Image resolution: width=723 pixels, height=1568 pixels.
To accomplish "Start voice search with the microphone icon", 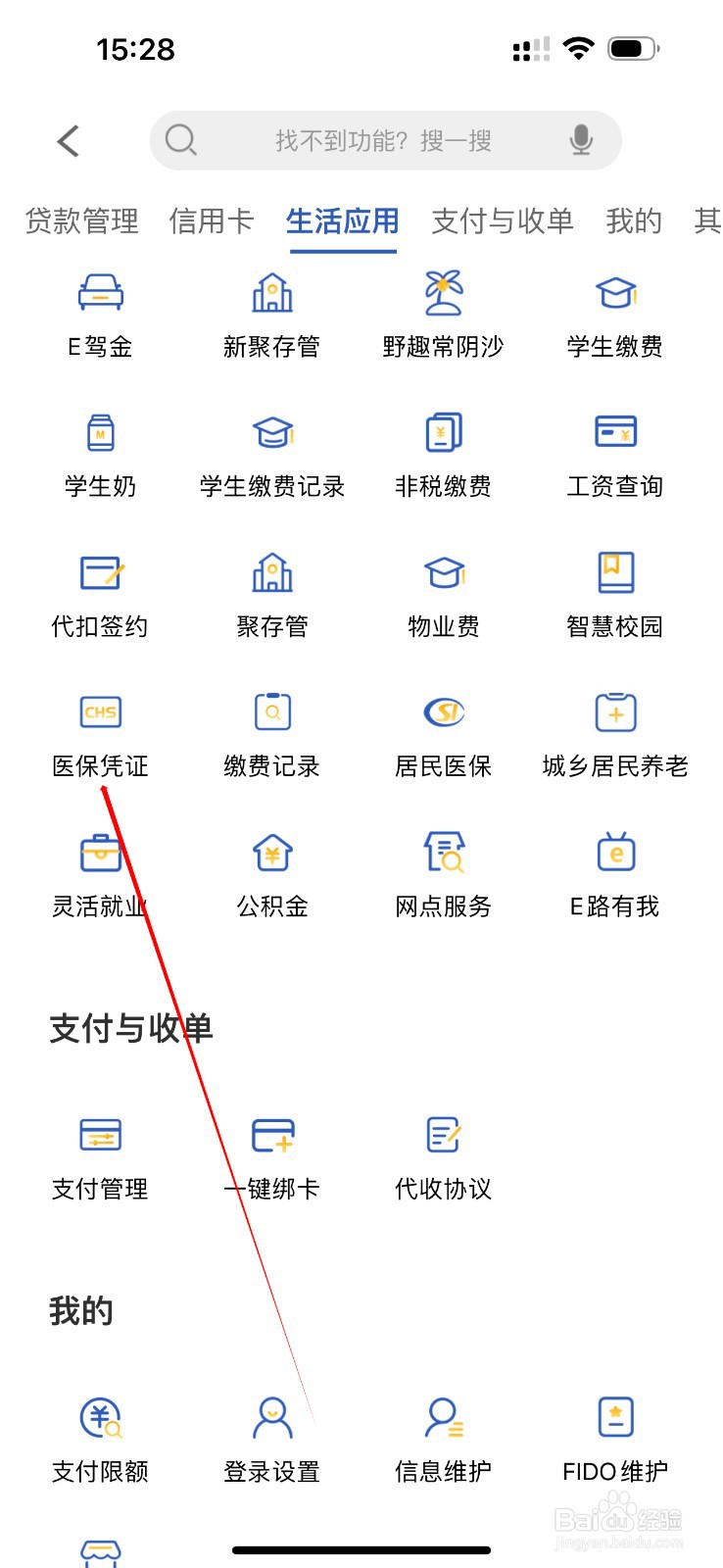I will [580, 140].
